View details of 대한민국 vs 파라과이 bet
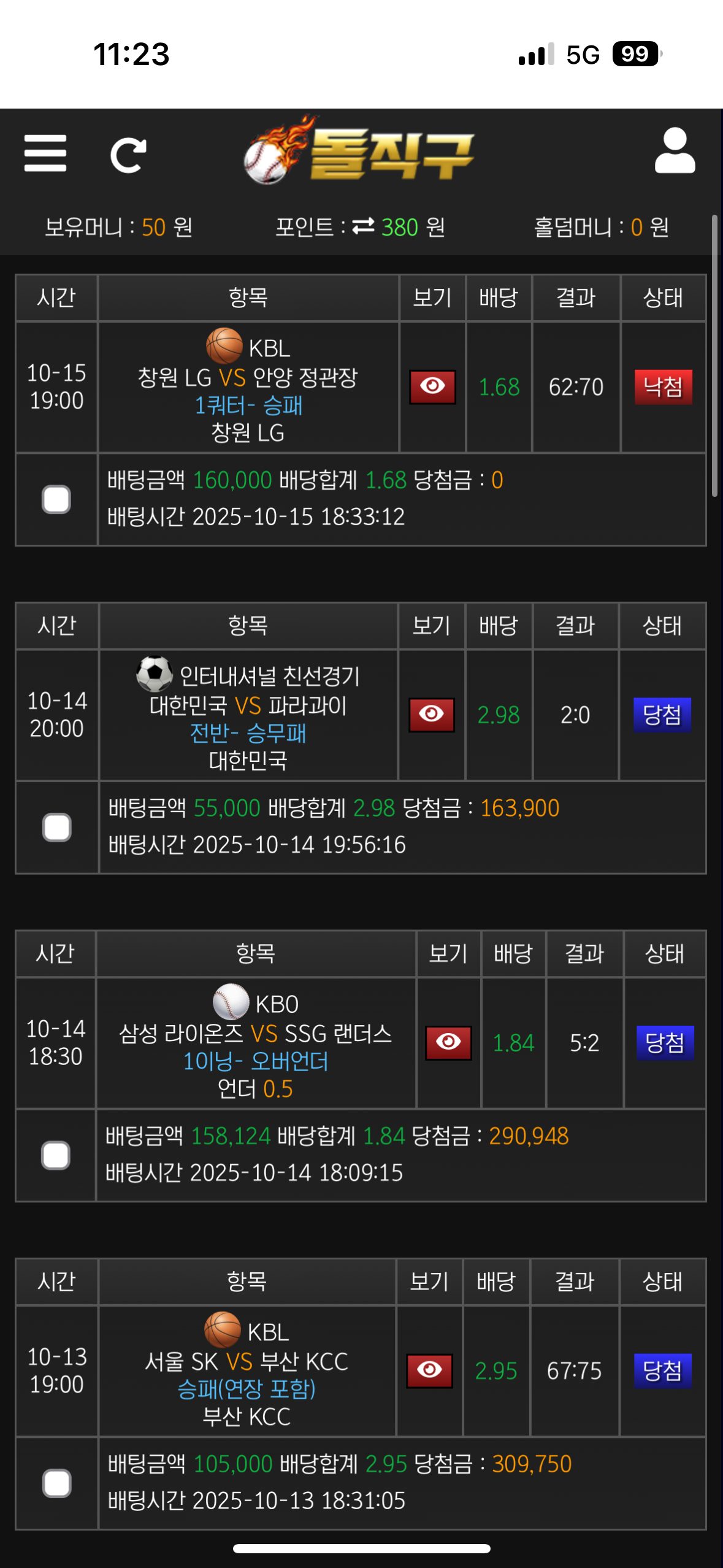Image resolution: width=723 pixels, height=1568 pixels. click(x=432, y=715)
